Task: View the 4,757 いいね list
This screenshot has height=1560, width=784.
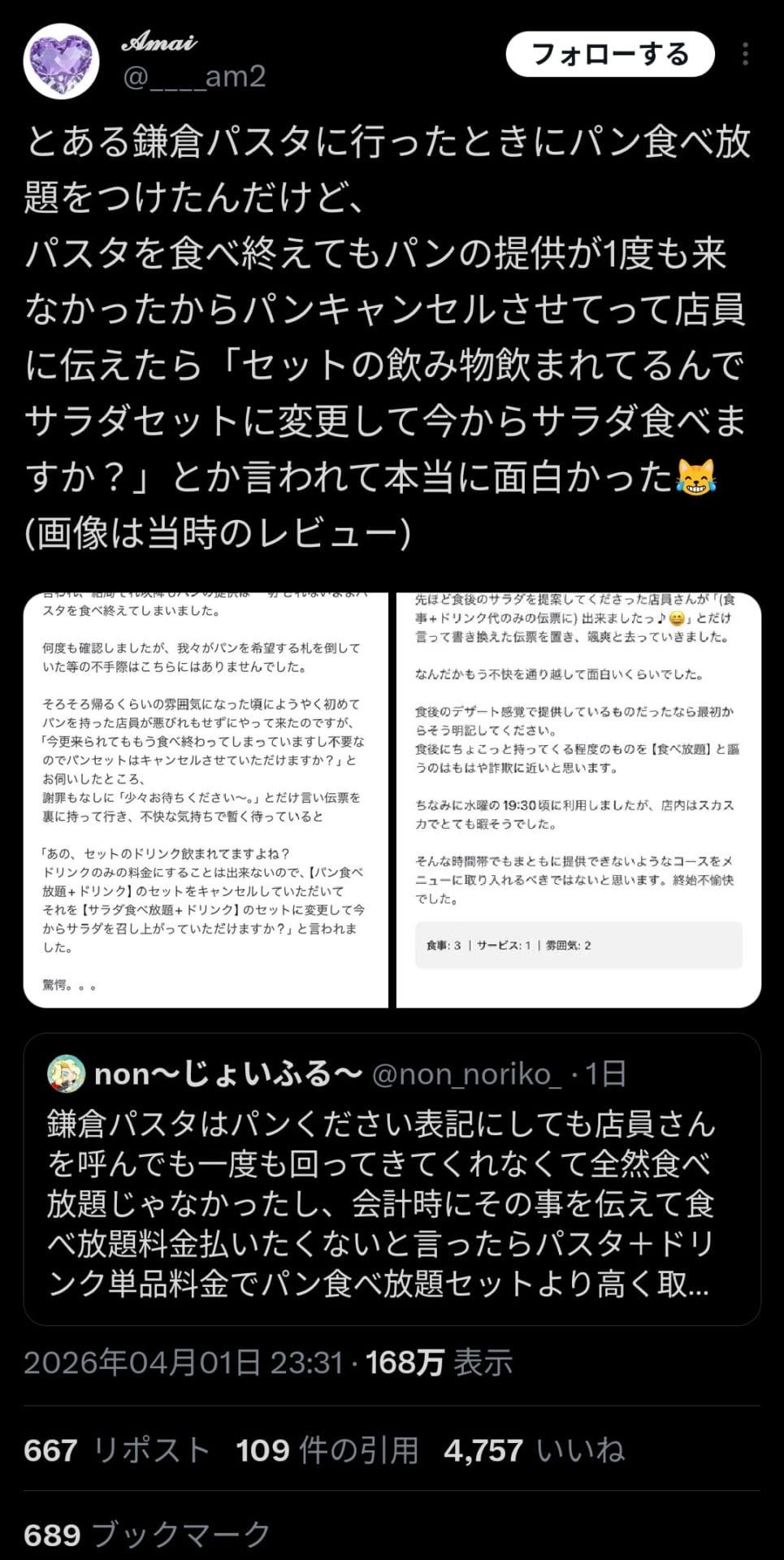Action: (534, 1450)
